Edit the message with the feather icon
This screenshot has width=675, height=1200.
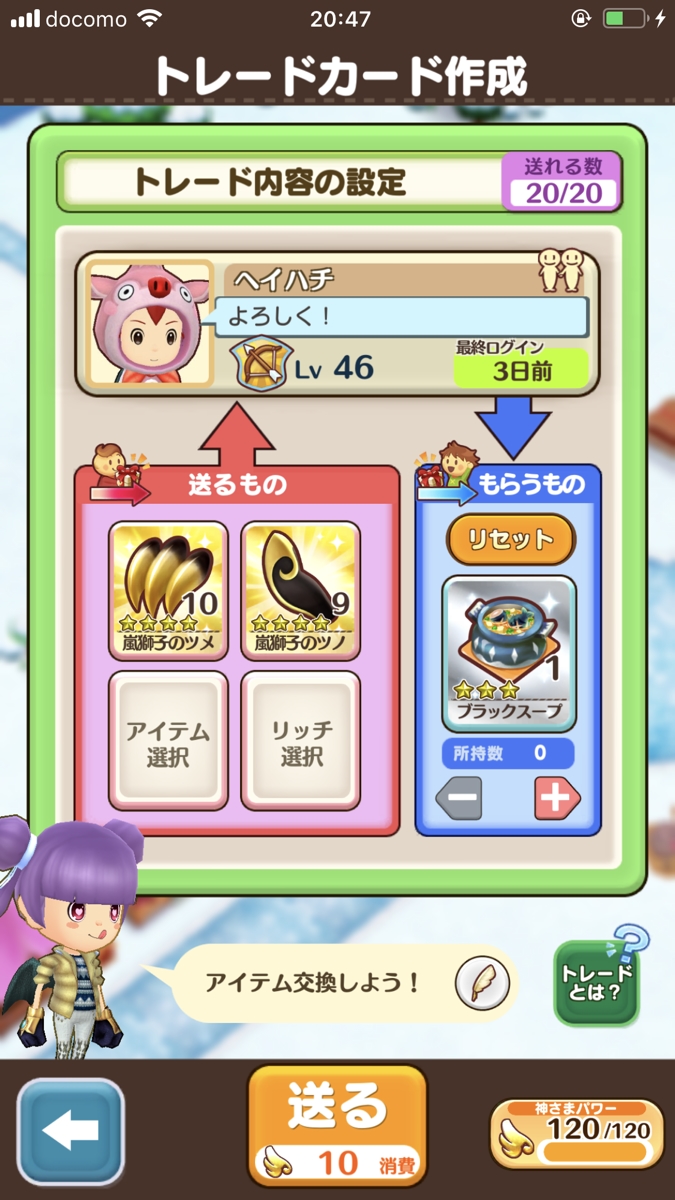click(482, 983)
